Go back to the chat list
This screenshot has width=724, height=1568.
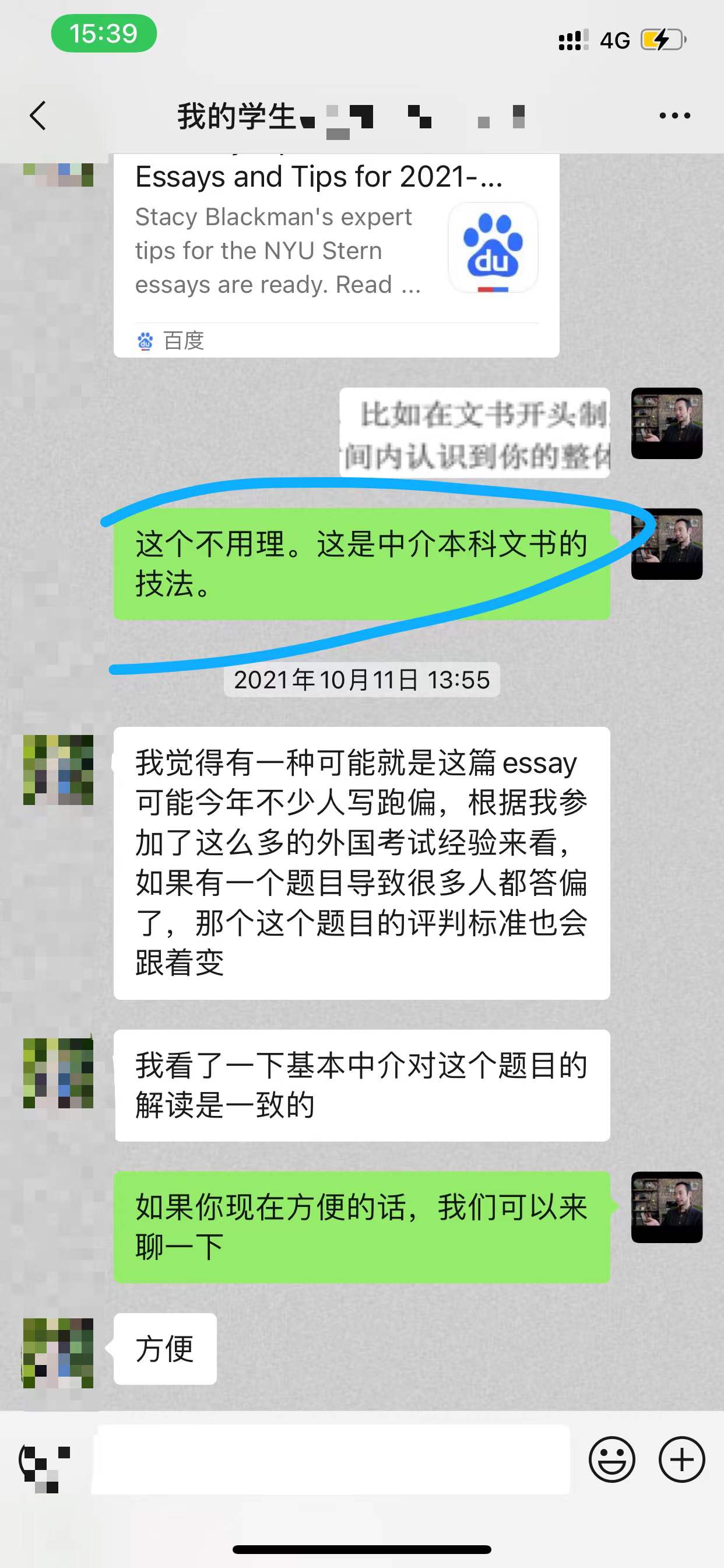point(38,116)
